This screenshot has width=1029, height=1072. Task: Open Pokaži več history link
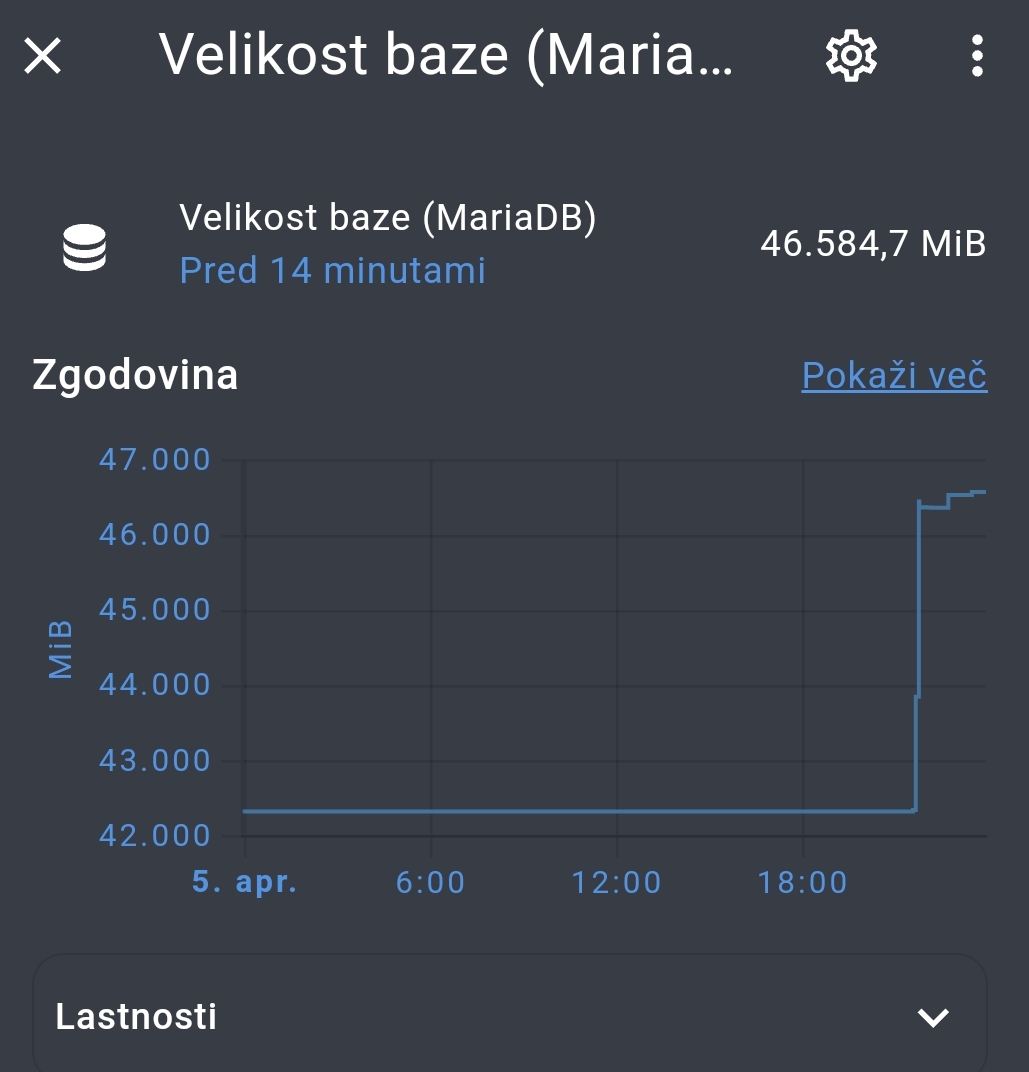click(893, 375)
